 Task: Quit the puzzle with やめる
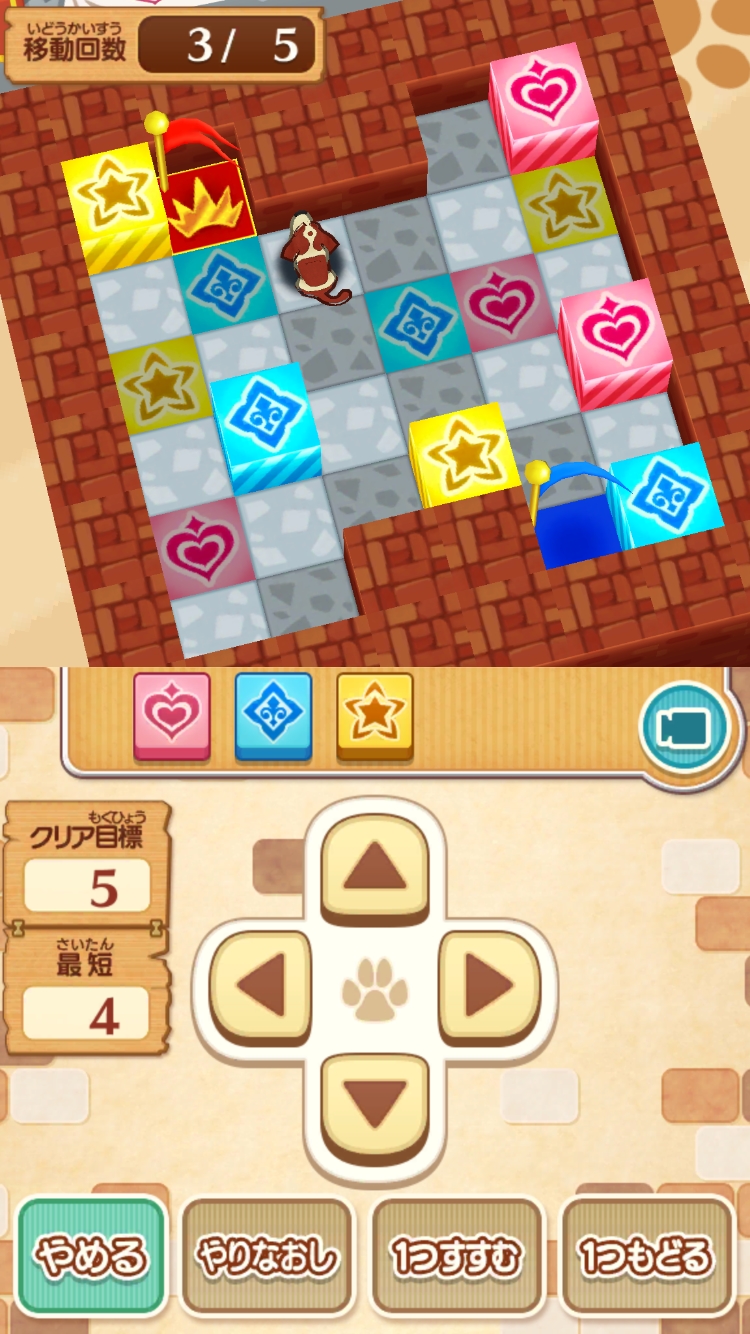[91, 1255]
